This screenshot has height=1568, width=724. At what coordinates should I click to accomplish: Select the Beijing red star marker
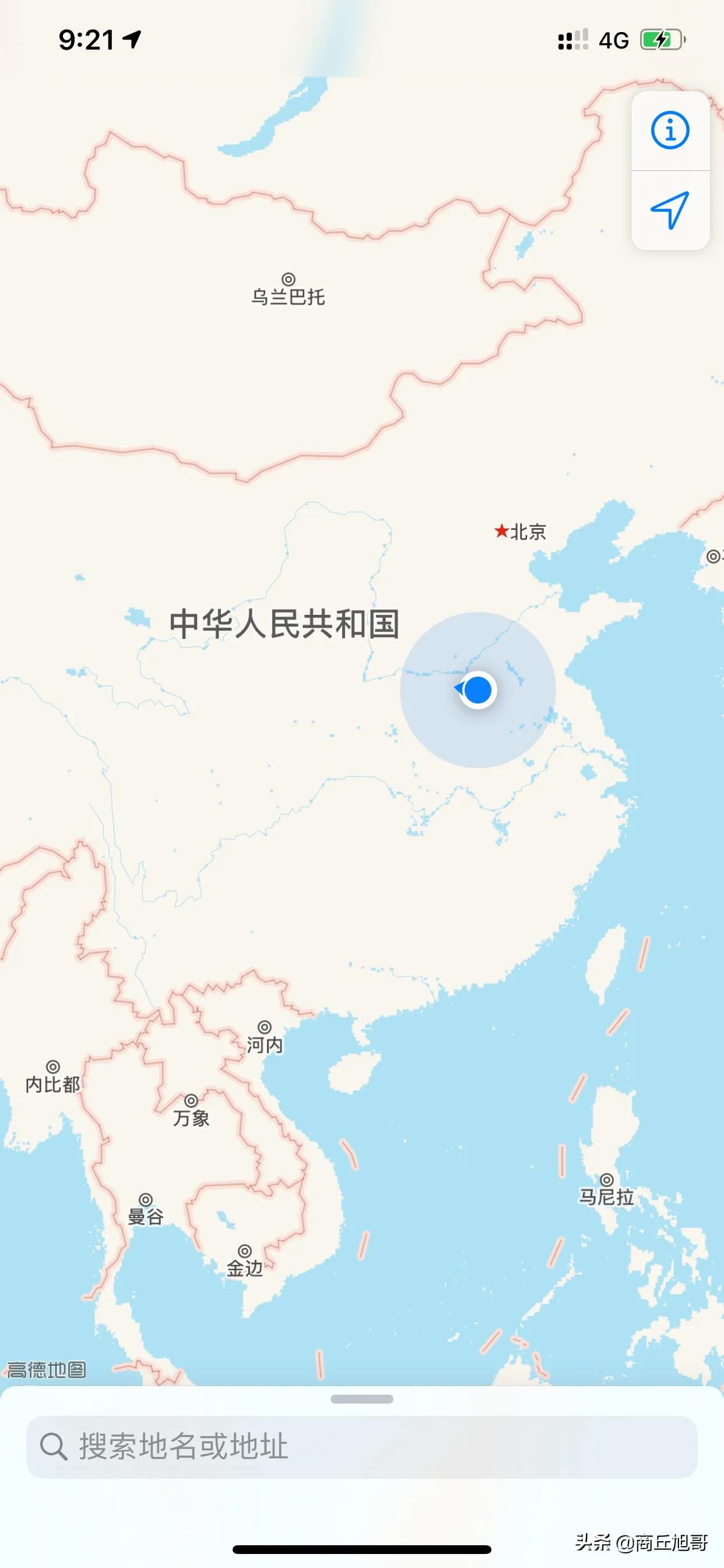pyautogui.click(x=502, y=531)
